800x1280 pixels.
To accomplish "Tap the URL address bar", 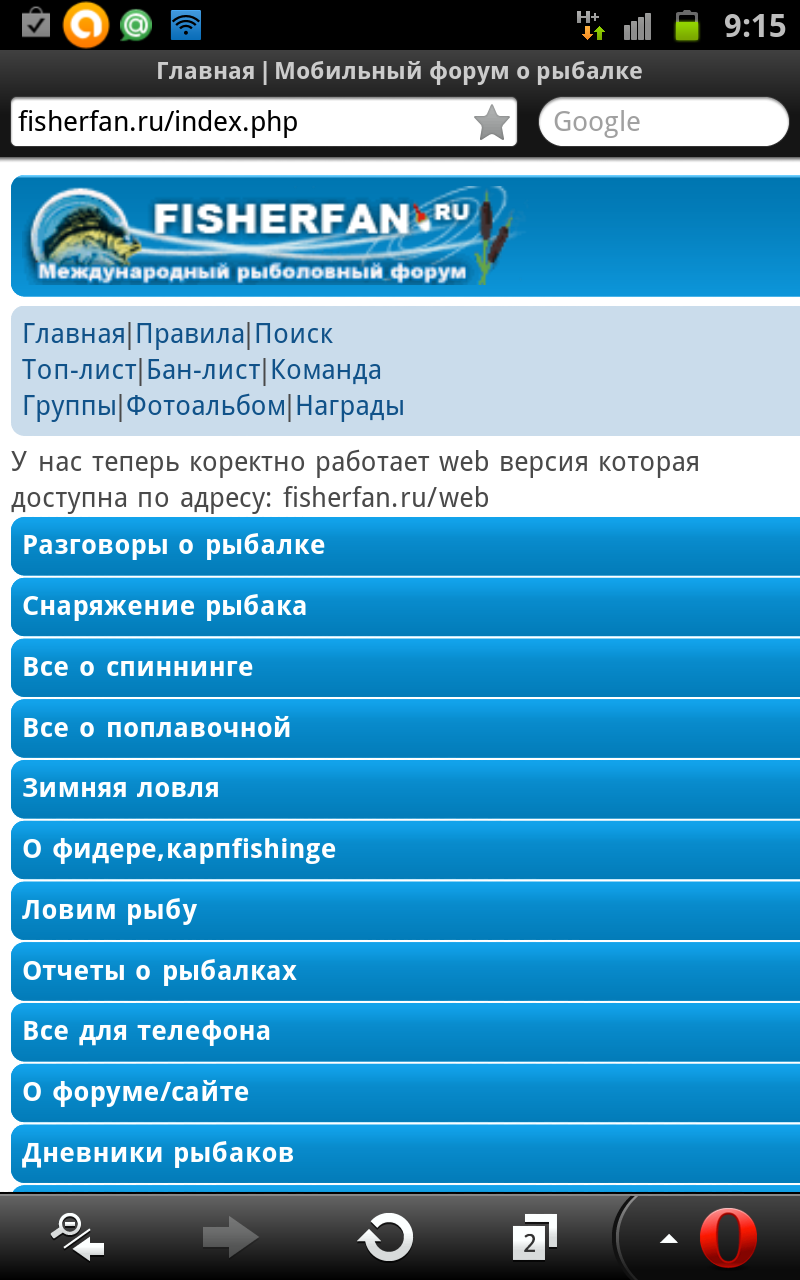I will [x=240, y=123].
